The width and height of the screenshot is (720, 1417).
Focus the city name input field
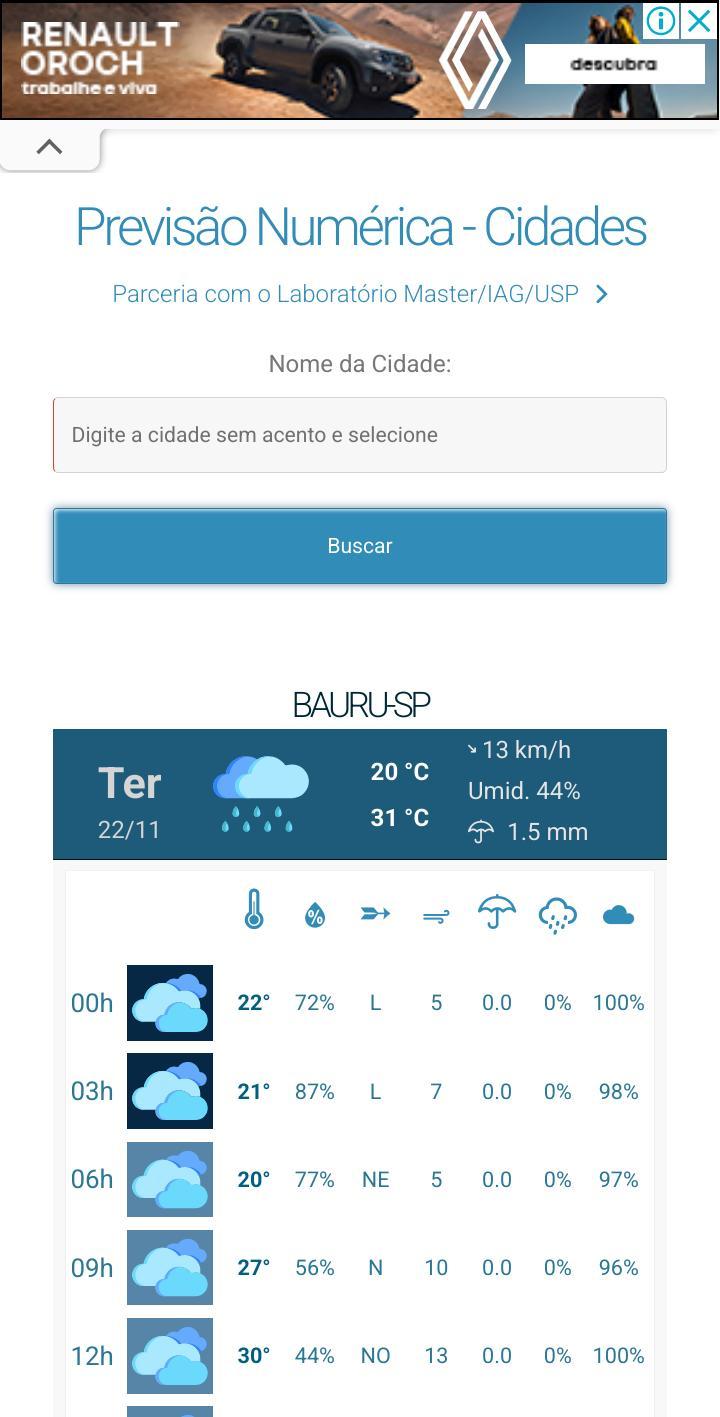(360, 435)
